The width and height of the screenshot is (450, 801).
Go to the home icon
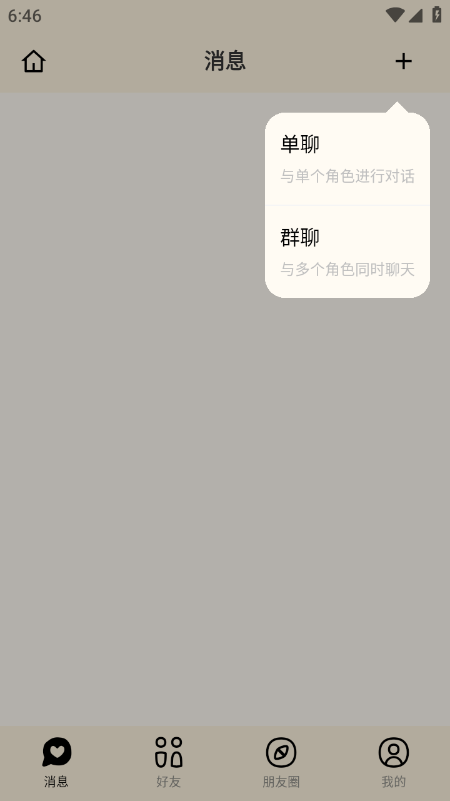pyautogui.click(x=34, y=61)
